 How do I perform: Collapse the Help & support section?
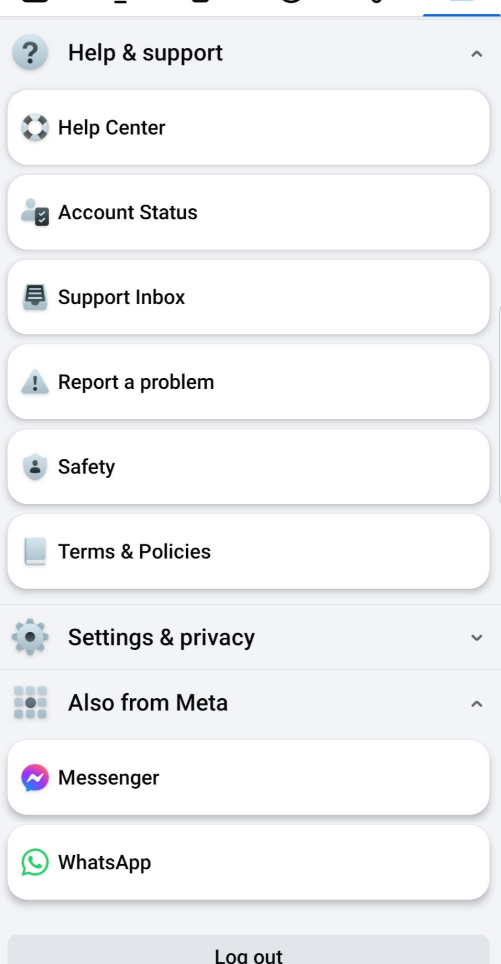250,53
